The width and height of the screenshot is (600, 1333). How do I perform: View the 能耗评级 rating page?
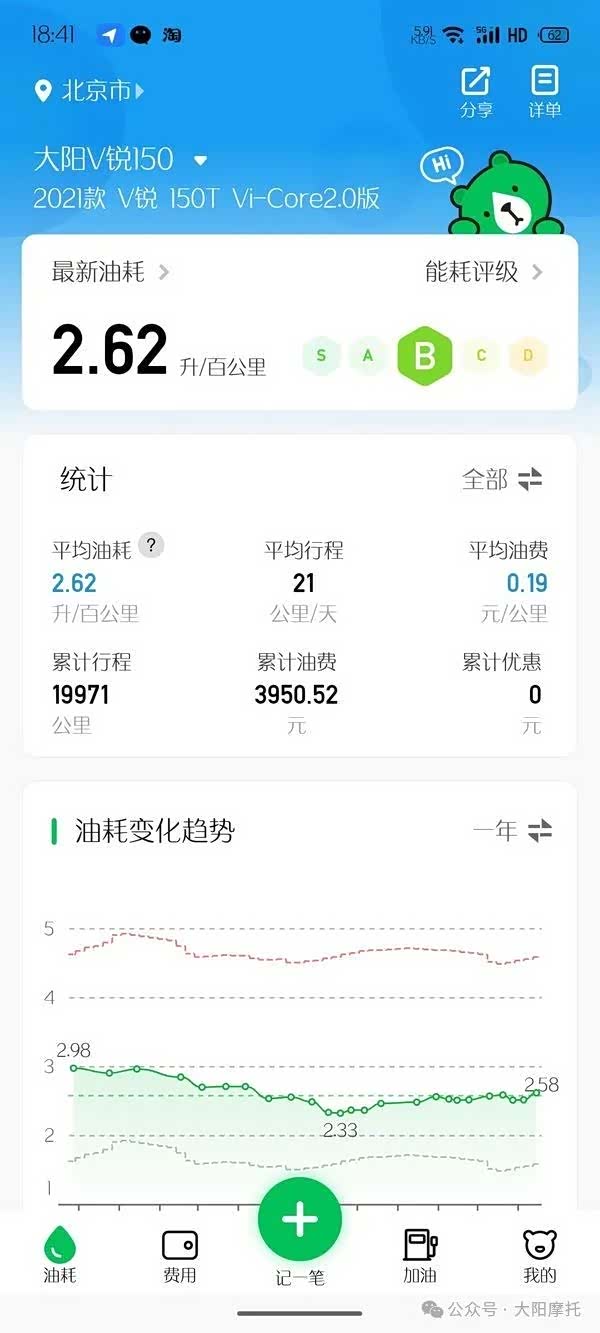pos(484,272)
